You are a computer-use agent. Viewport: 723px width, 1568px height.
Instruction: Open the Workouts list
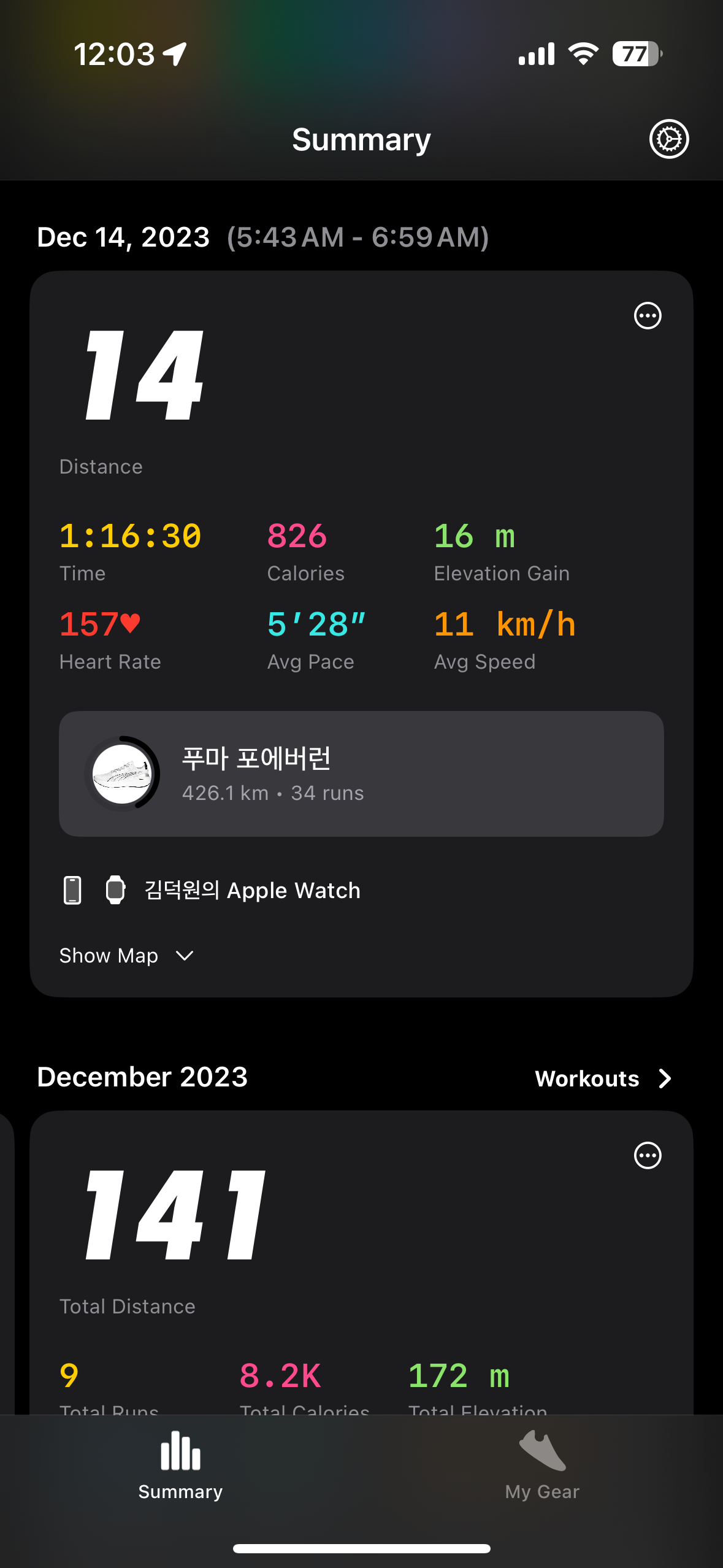point(603,1078)
